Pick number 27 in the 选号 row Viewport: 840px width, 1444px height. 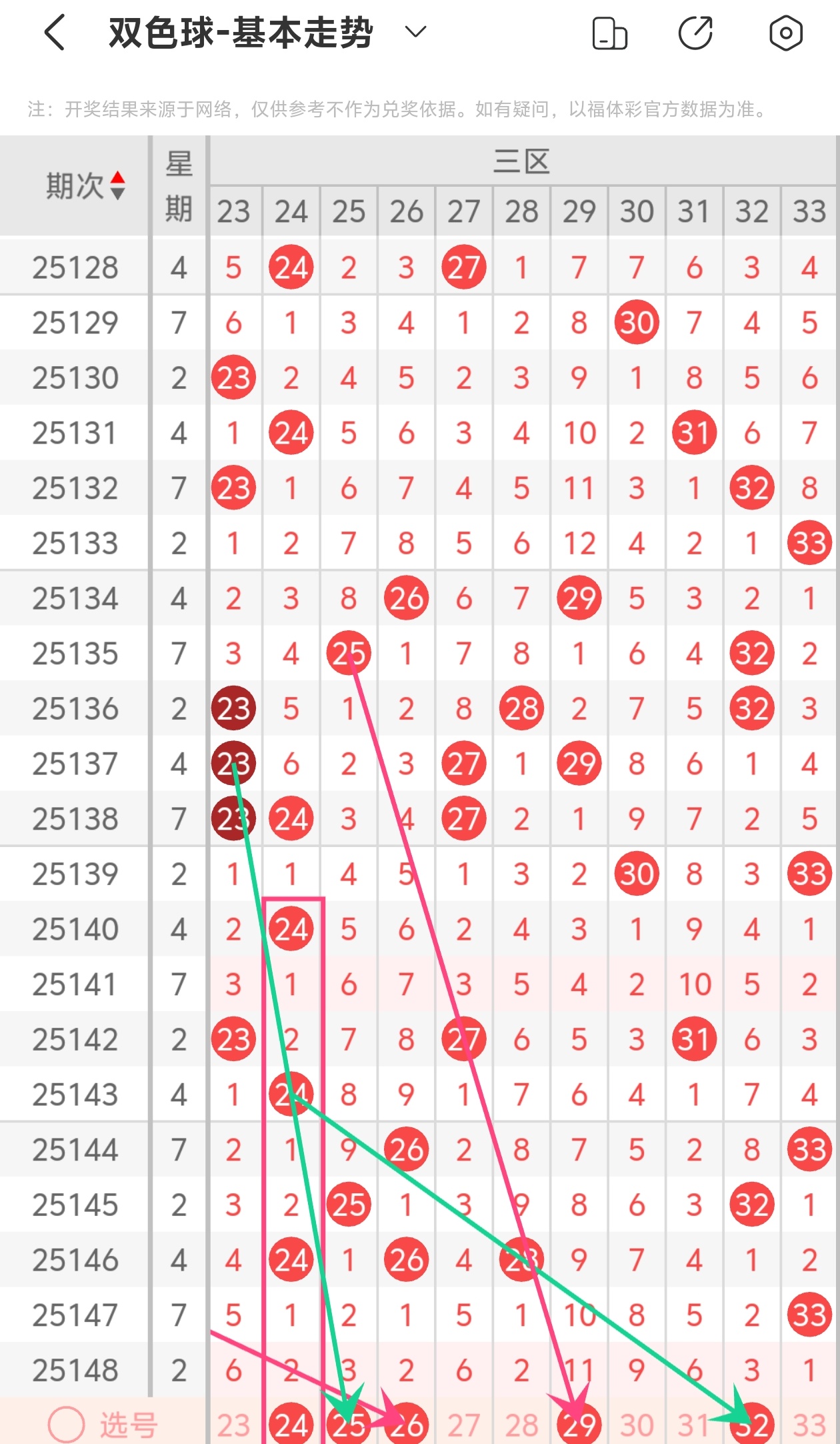click(x=463, y=1425)
